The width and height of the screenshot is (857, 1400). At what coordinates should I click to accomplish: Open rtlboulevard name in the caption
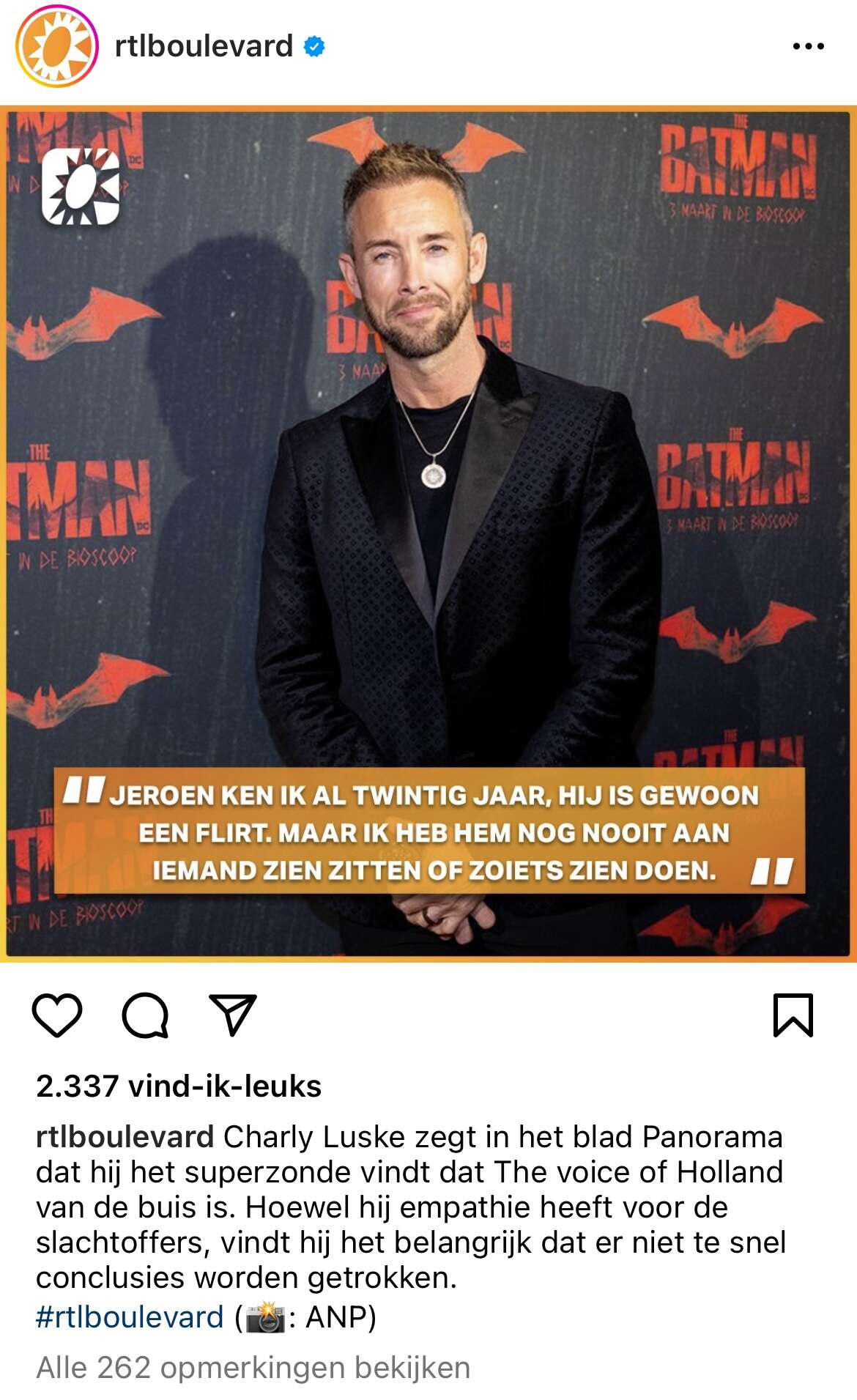point(125,1136)
